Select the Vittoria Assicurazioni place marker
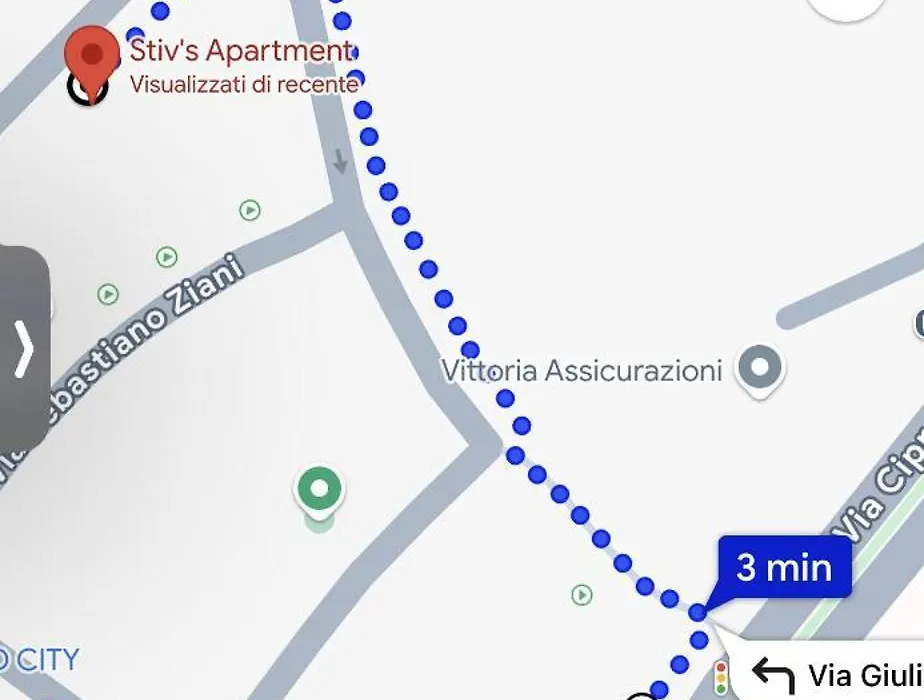This screenshot has height=700, width=924. coord(760,368)
